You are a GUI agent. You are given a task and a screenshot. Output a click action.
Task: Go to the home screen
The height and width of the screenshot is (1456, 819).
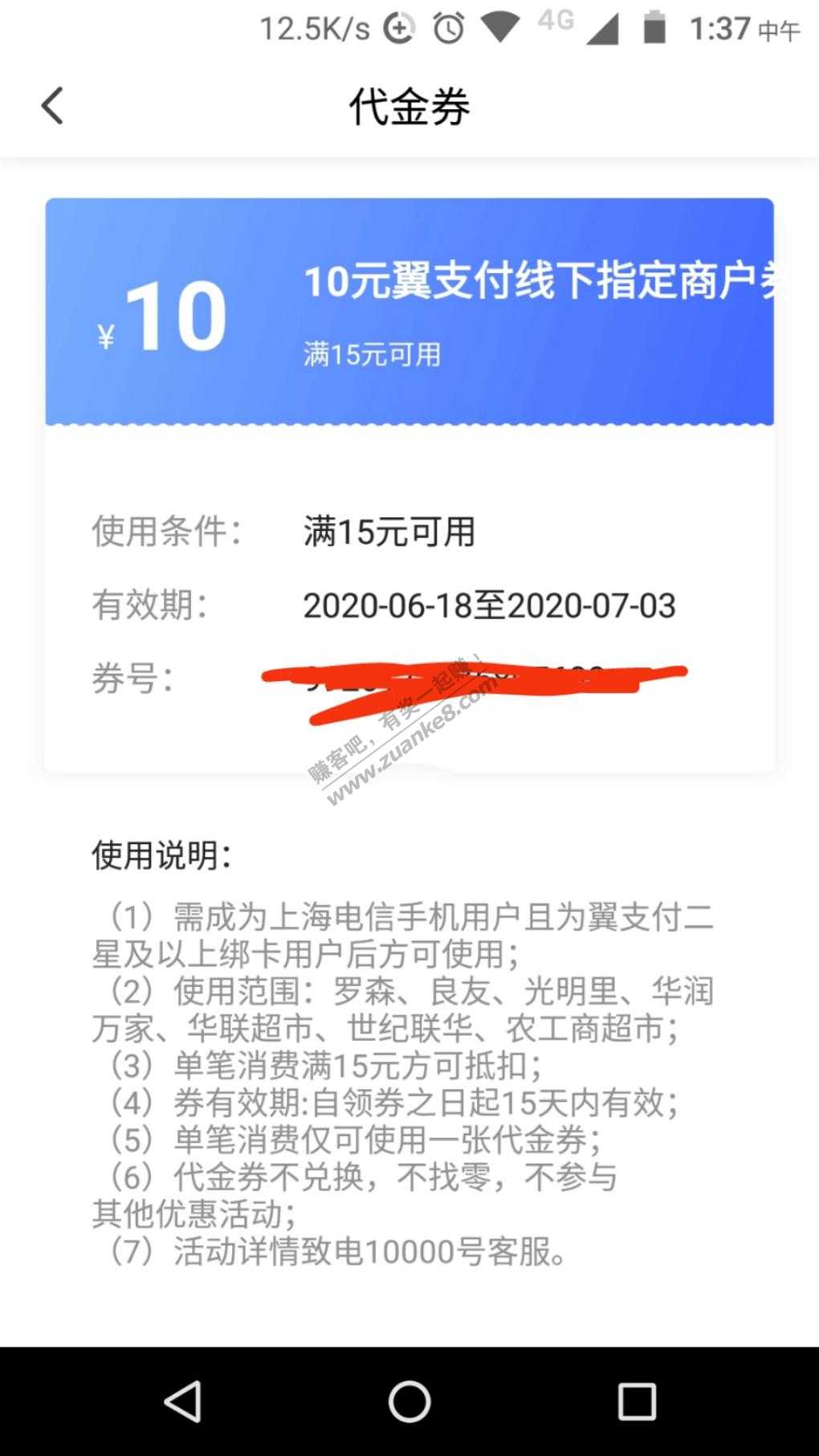[409, 1401]
